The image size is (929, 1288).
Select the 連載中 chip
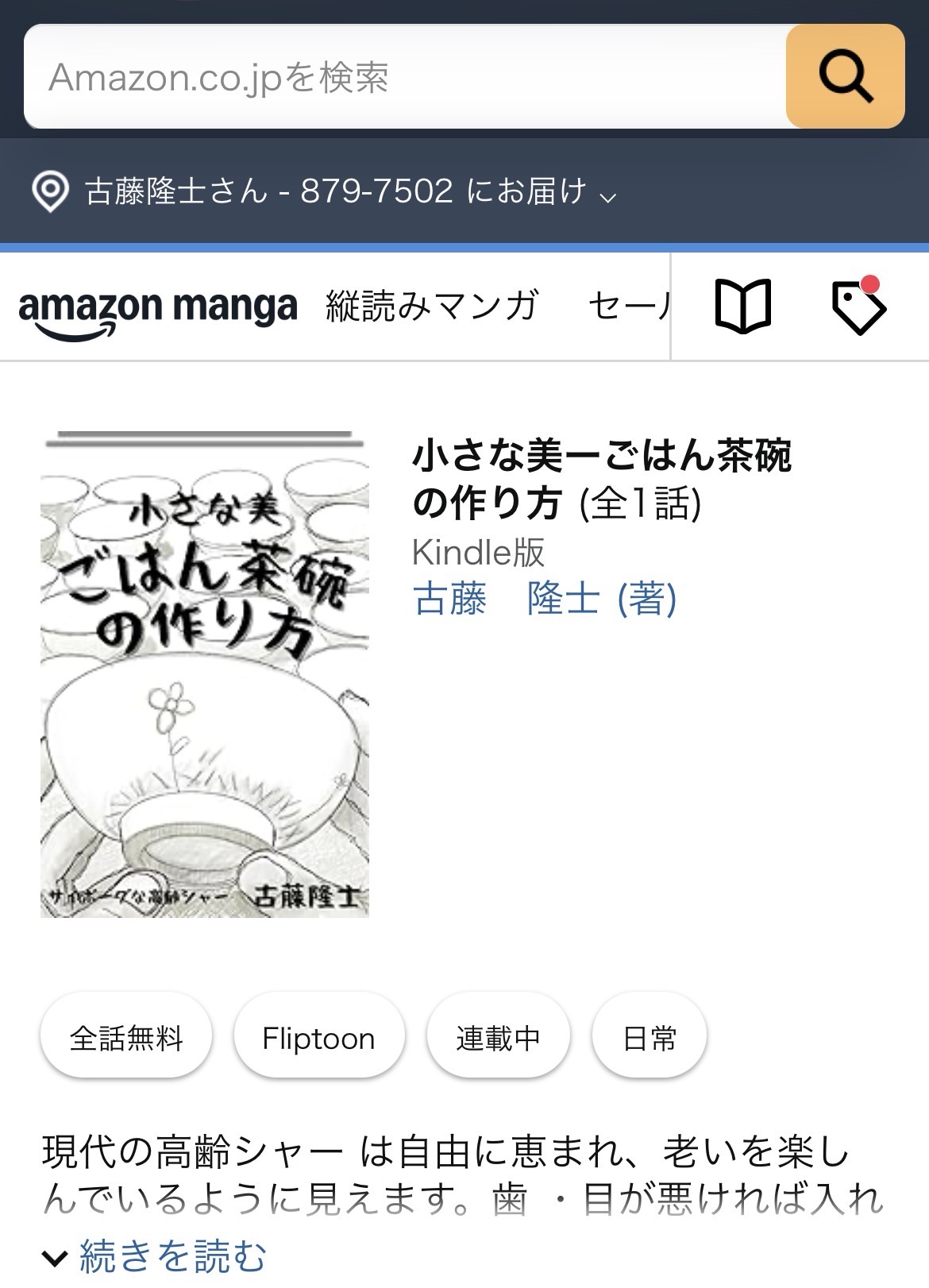tap(498, 1038)
